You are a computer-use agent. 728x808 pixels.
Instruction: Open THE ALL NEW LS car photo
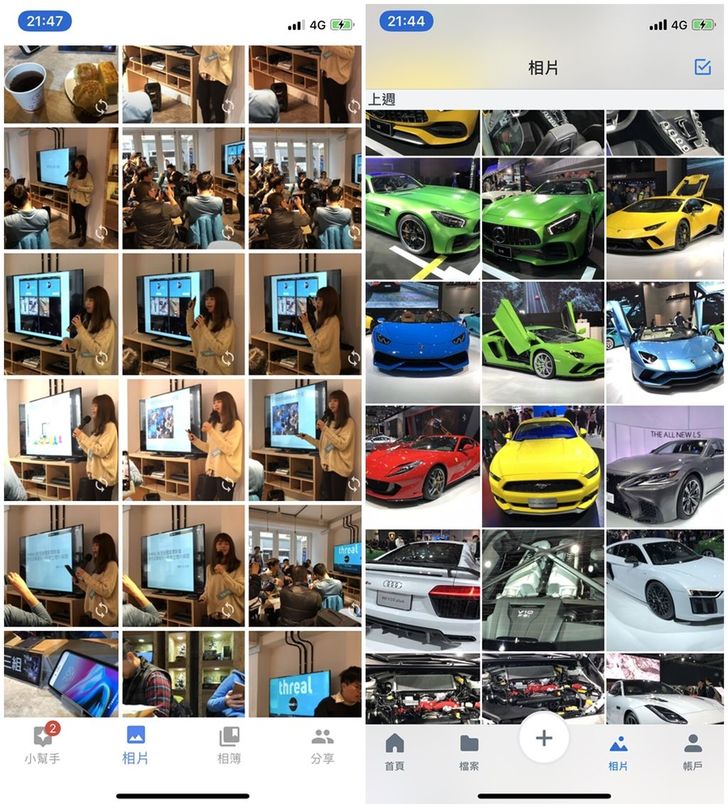tap(664, 465)
